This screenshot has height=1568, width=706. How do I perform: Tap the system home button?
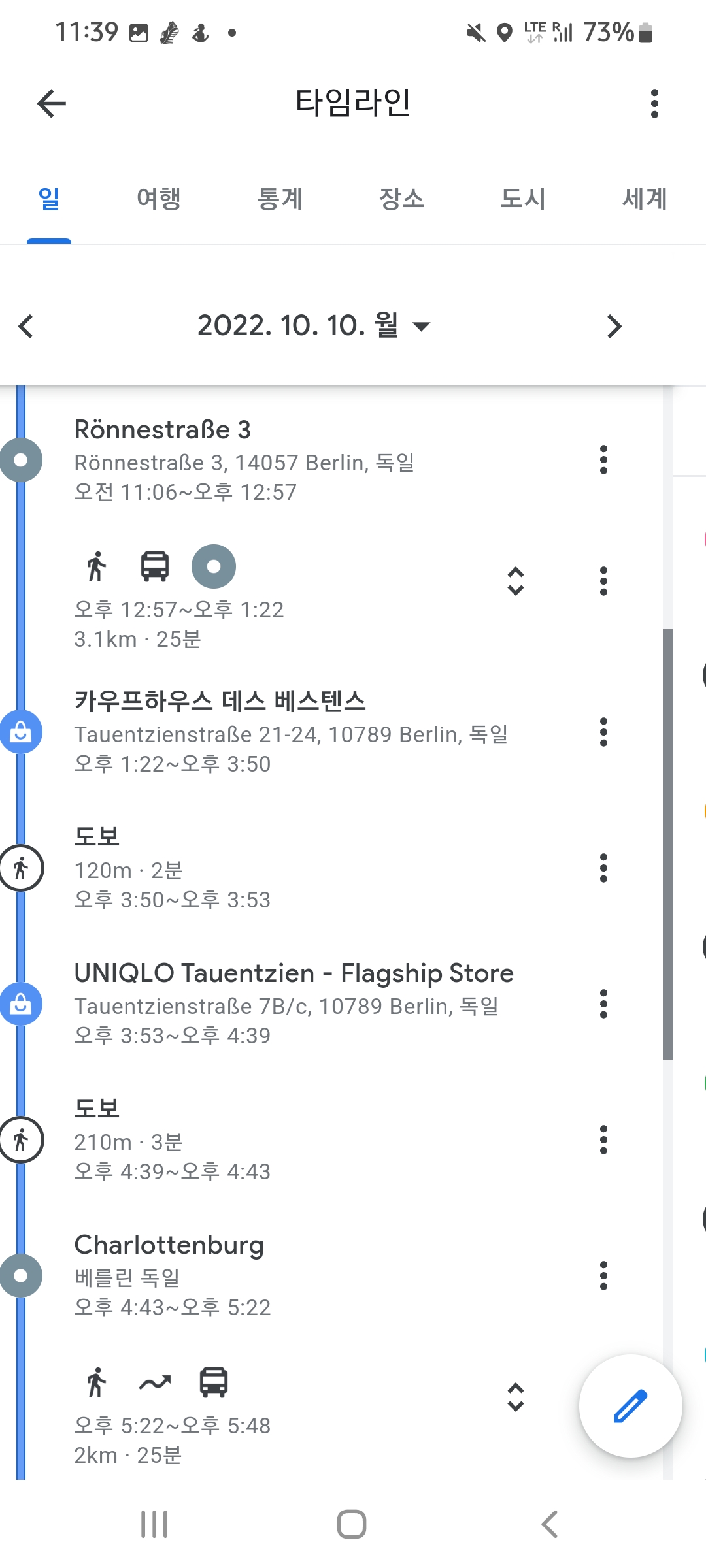(x=352, y=1524)
